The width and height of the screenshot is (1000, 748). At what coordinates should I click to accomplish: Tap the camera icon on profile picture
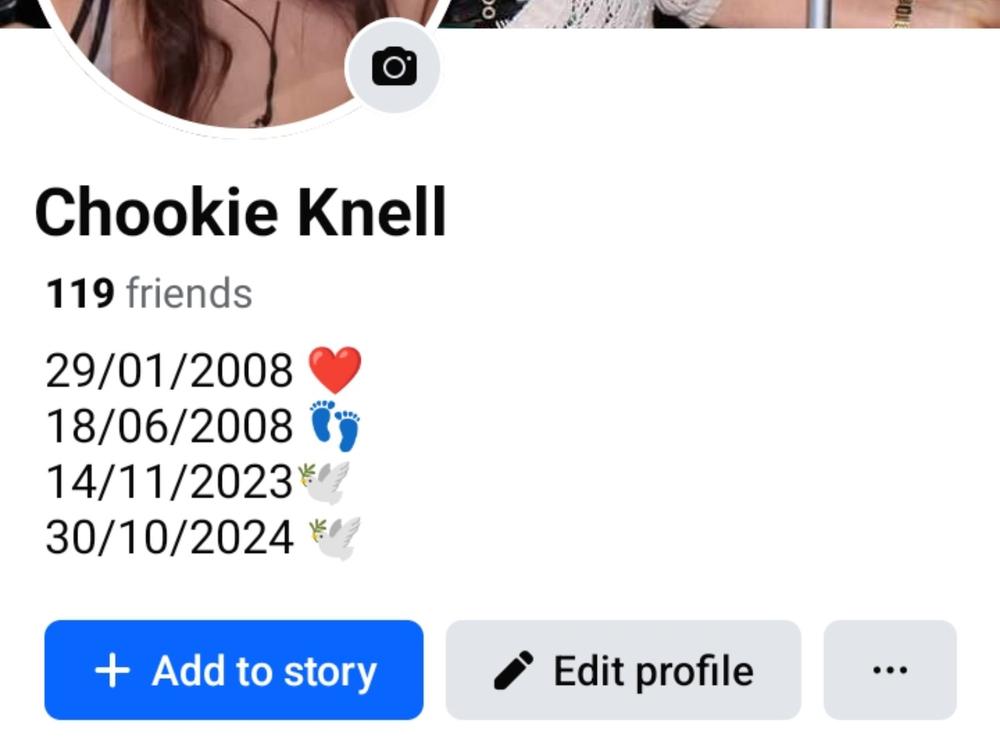point(394,67)
